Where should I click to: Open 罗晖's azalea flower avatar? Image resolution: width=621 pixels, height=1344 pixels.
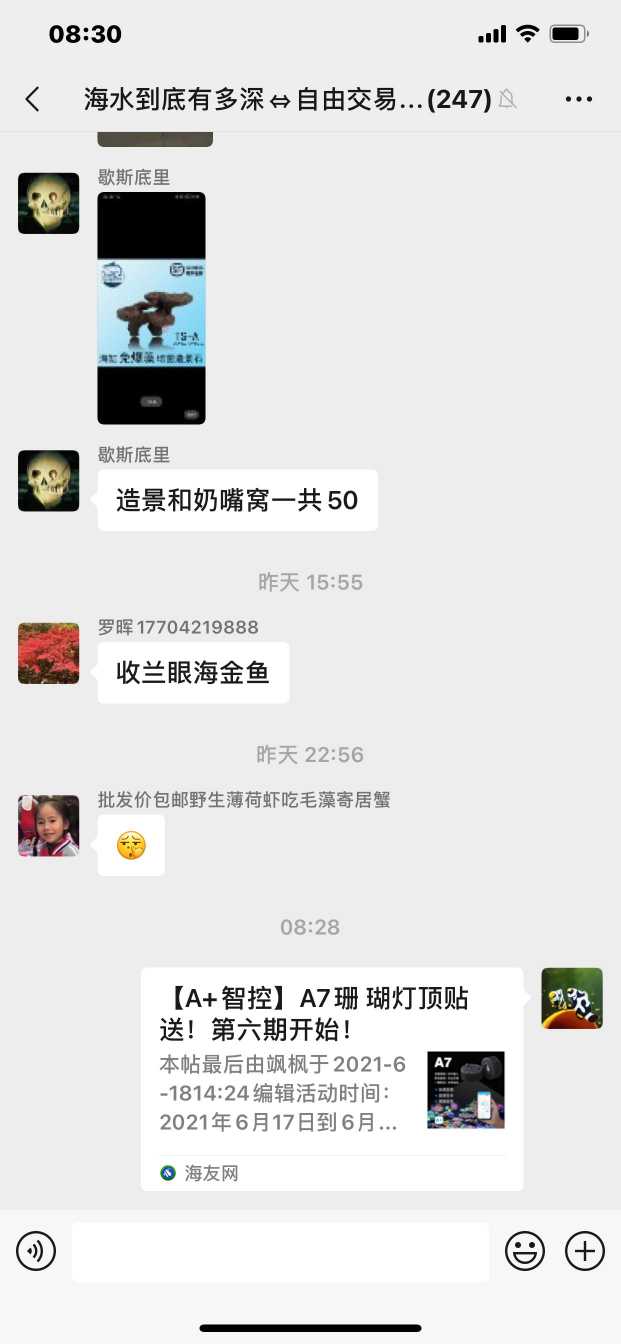pos(48,653)
